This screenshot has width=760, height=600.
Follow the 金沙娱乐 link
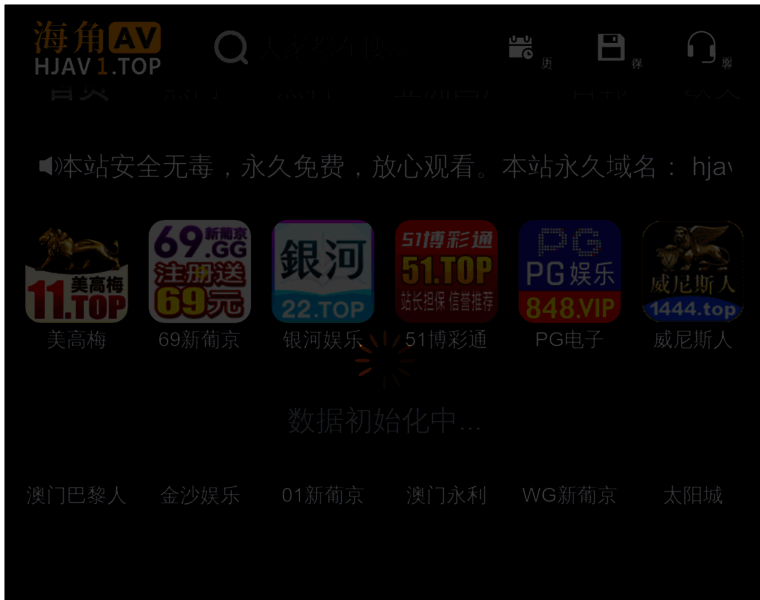click(x=200, y=495)
